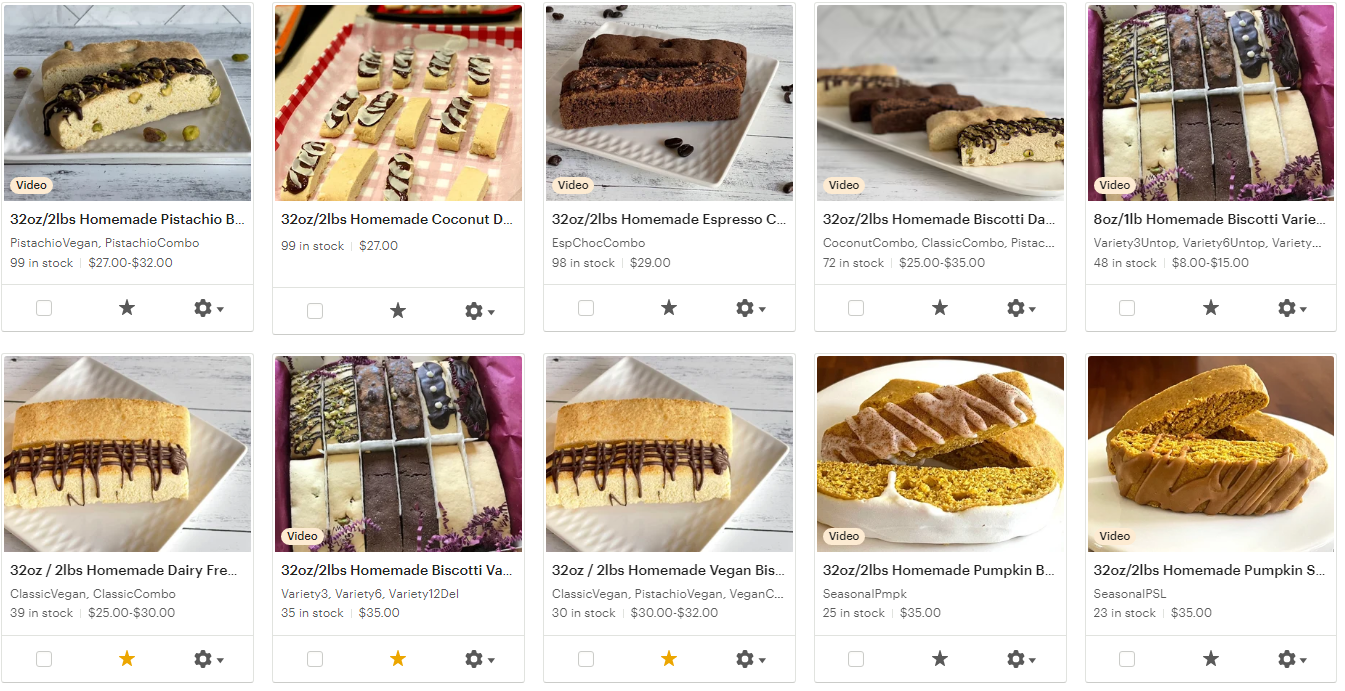The height and width of the screenshot is (691, 1345).
Task: Open the gear menu for the SeasonalPSL listing
Action: click(1292, 659)
